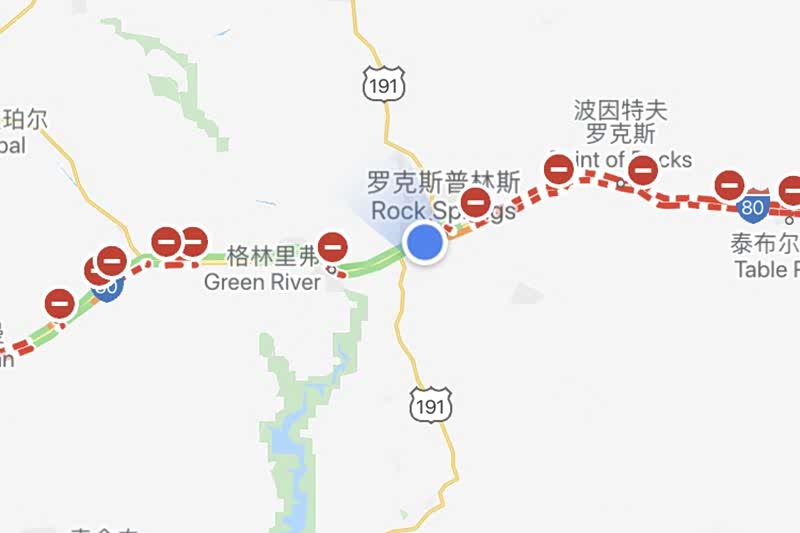Select the closure icon overlapping the Rock Springs label
This screenshot has height=533, width=800.
tap(476, 204)
